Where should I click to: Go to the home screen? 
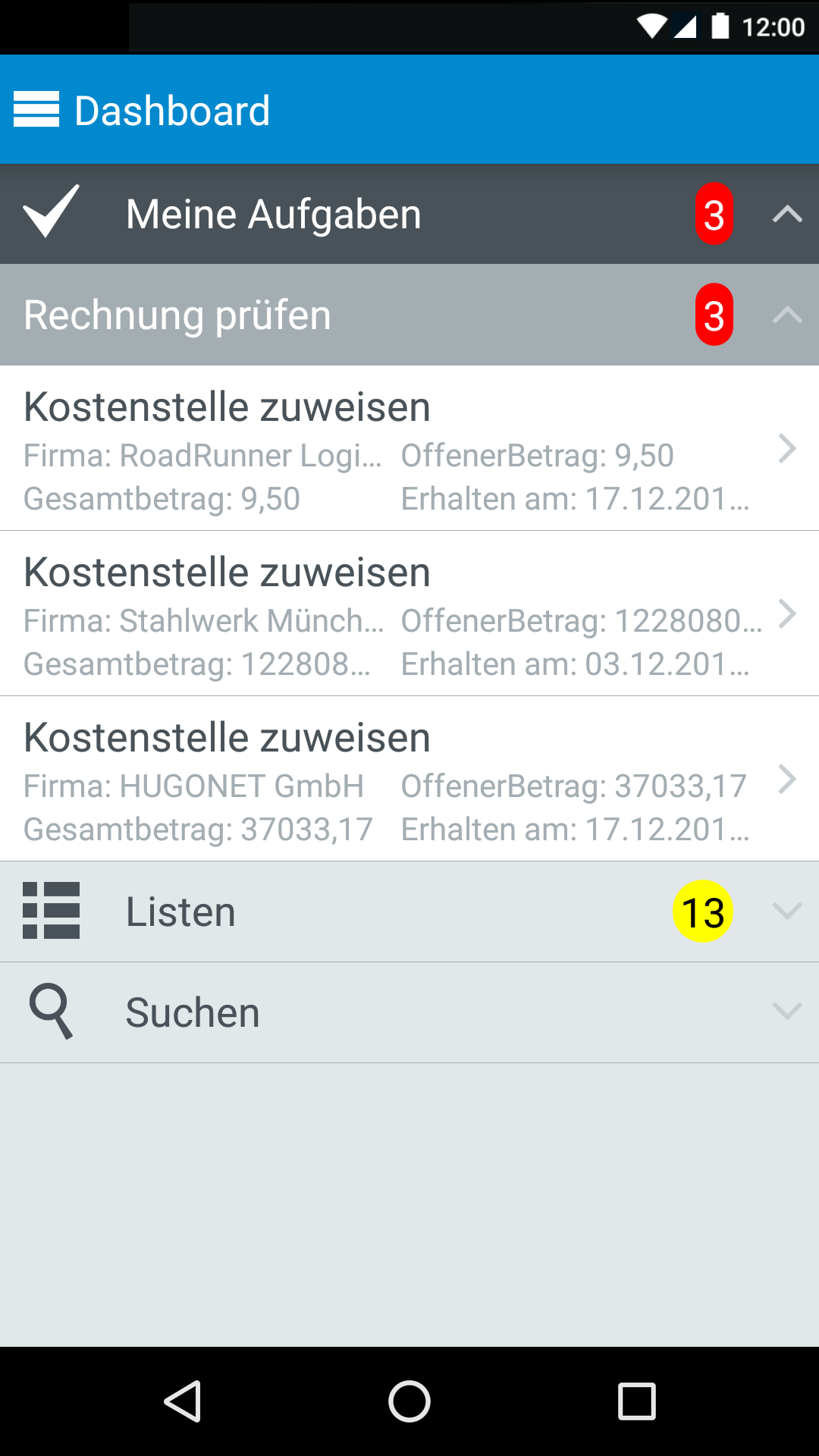pyautogui.click(x=409, y=1401)
